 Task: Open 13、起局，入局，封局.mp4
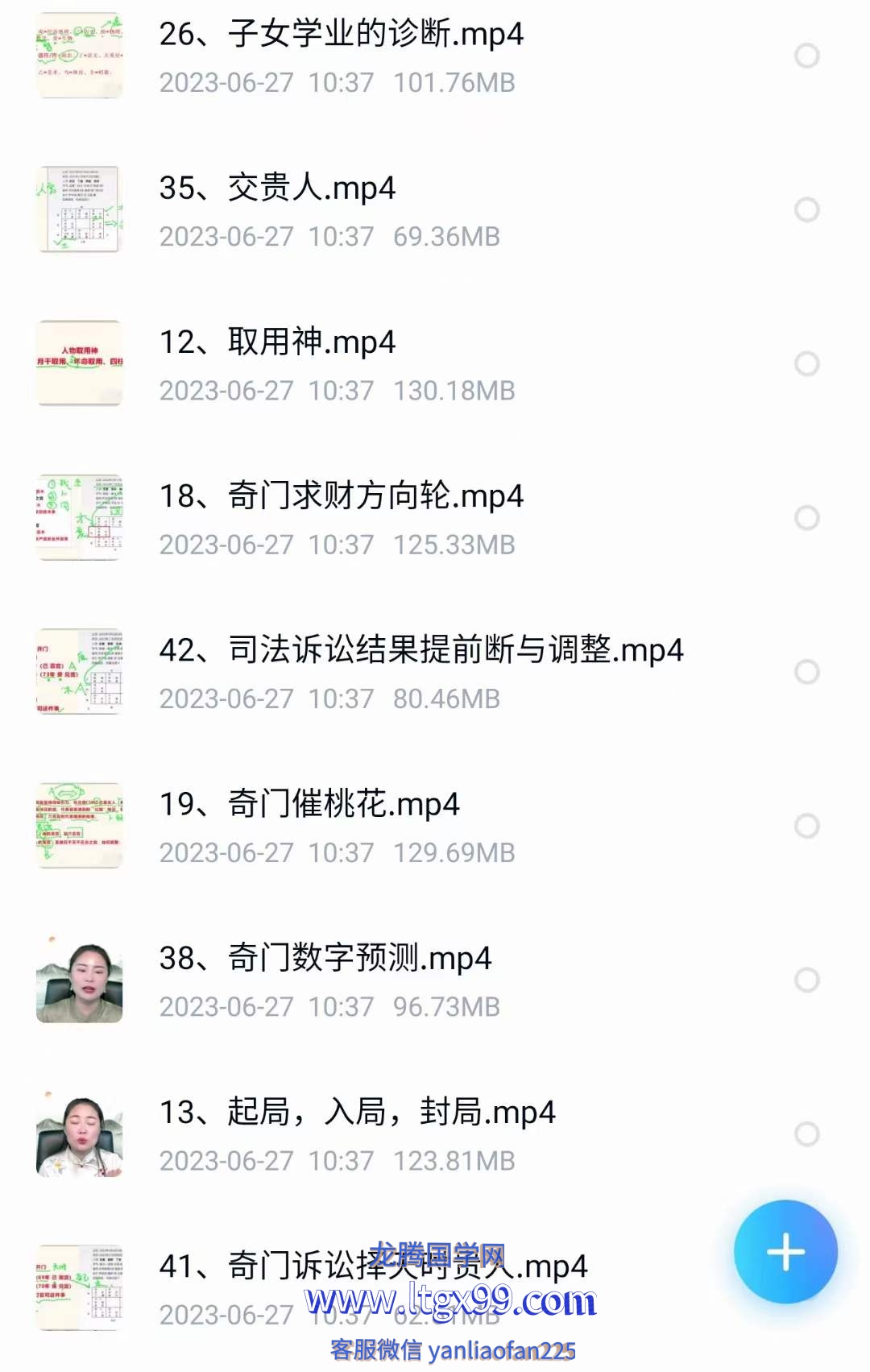(358, 1112)
